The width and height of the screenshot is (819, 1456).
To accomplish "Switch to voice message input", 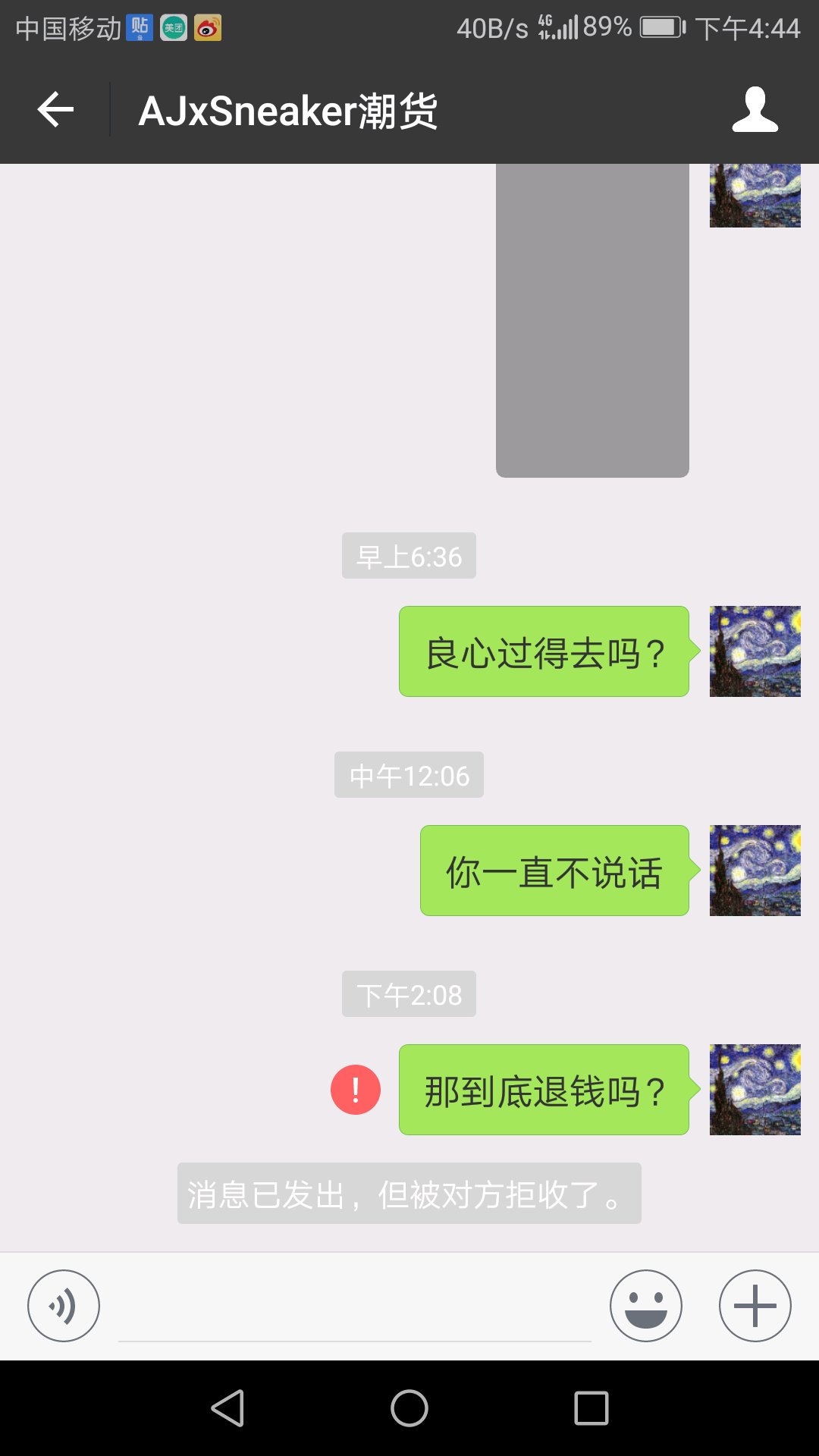I will pyautogui.click(x=64, y=1306).
